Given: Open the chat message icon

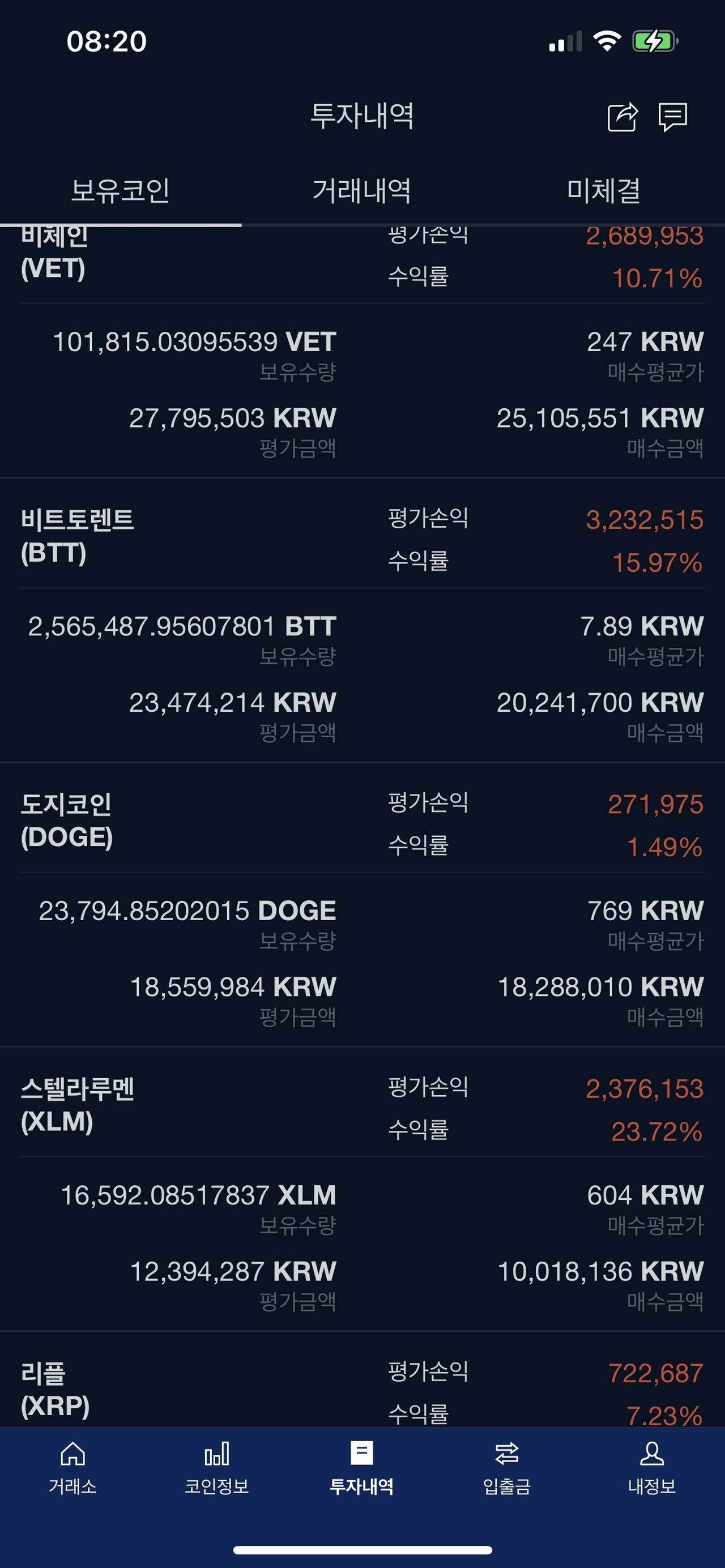Looking at the screenshot, I should [x=673, y=117].
